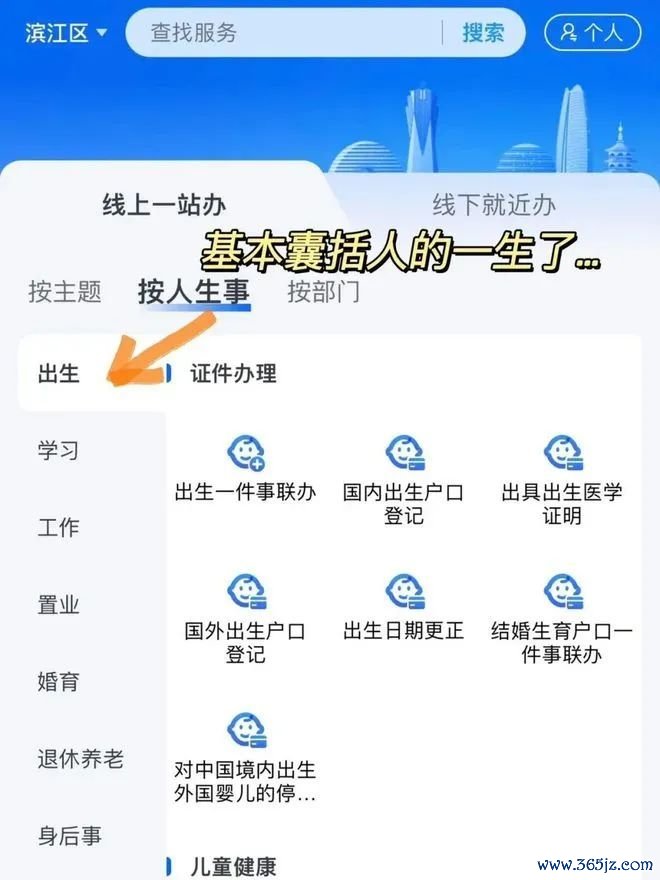
Task: Open the 滨江区 district dropdown
Action: [66, 32]
